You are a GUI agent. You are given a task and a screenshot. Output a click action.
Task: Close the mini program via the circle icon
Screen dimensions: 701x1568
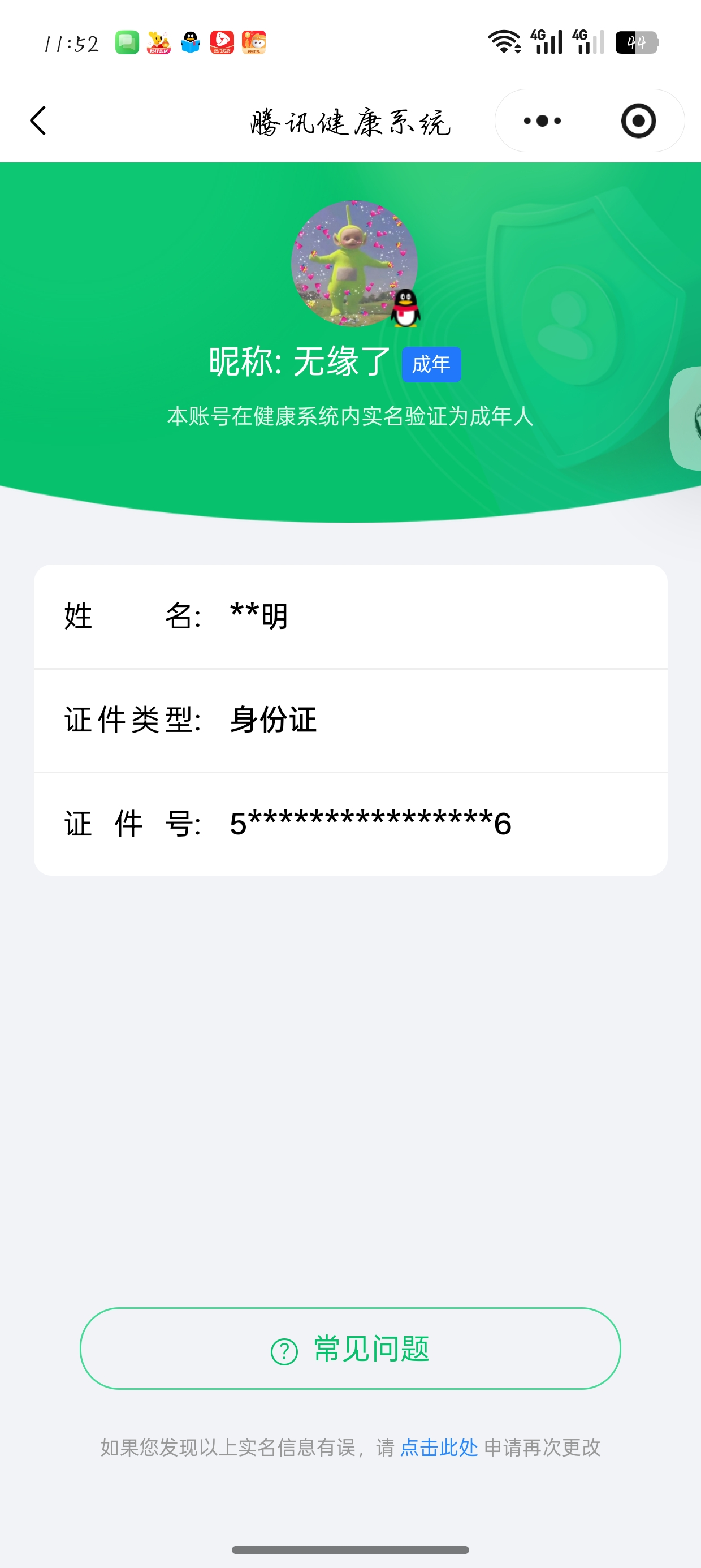(x=638, y=120)
